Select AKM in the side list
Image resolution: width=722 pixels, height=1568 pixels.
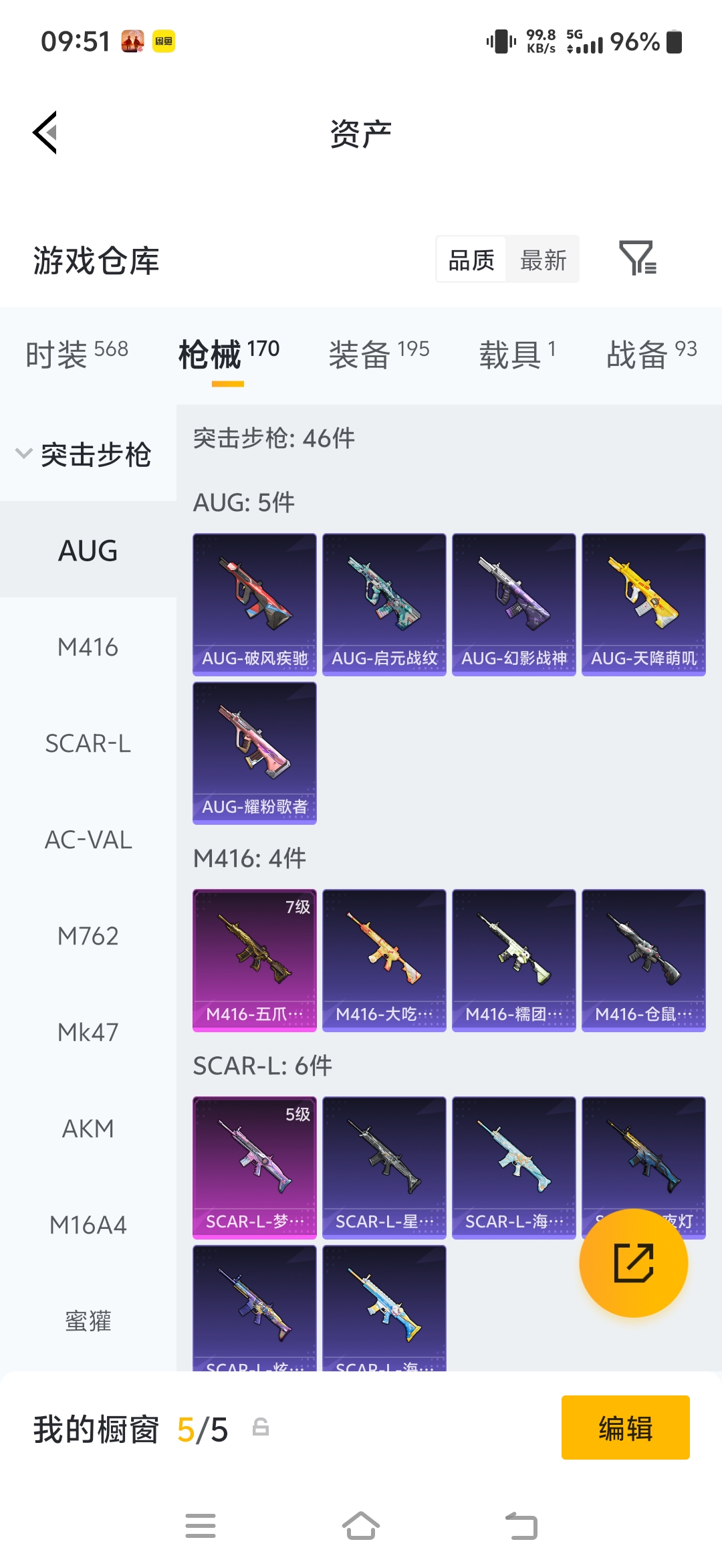tap(88, 1129)
